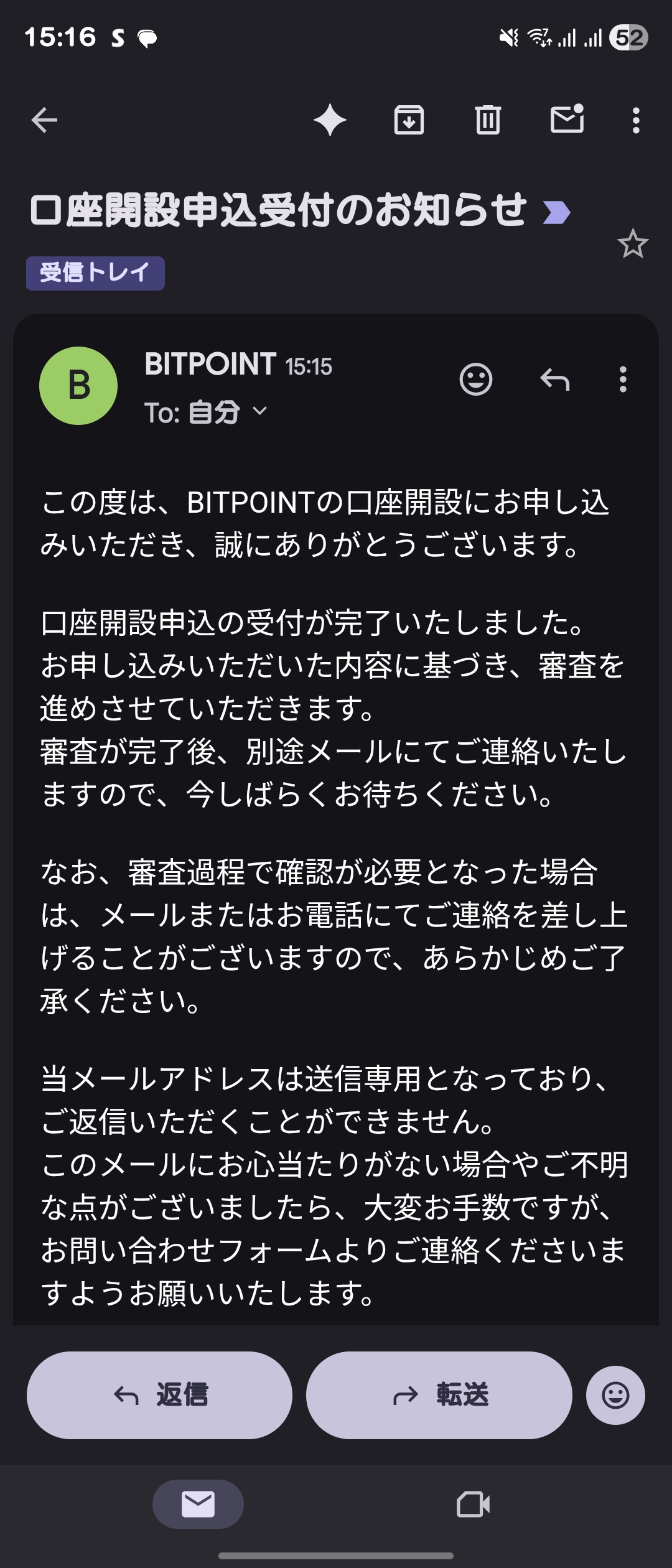Open the Gemini sparkle summarize icon
The image size is (672, 1568).
point(330,120)
